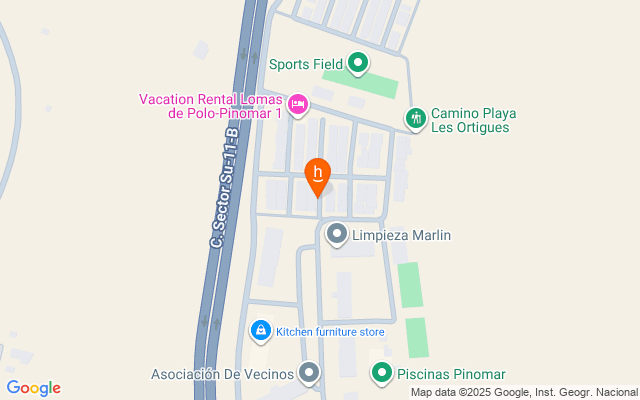The image size is (640, 400).
Task: Select Vacation Rental Lomas de Polo-Pinomar 1 marker
Action: [x=298, y=105]
